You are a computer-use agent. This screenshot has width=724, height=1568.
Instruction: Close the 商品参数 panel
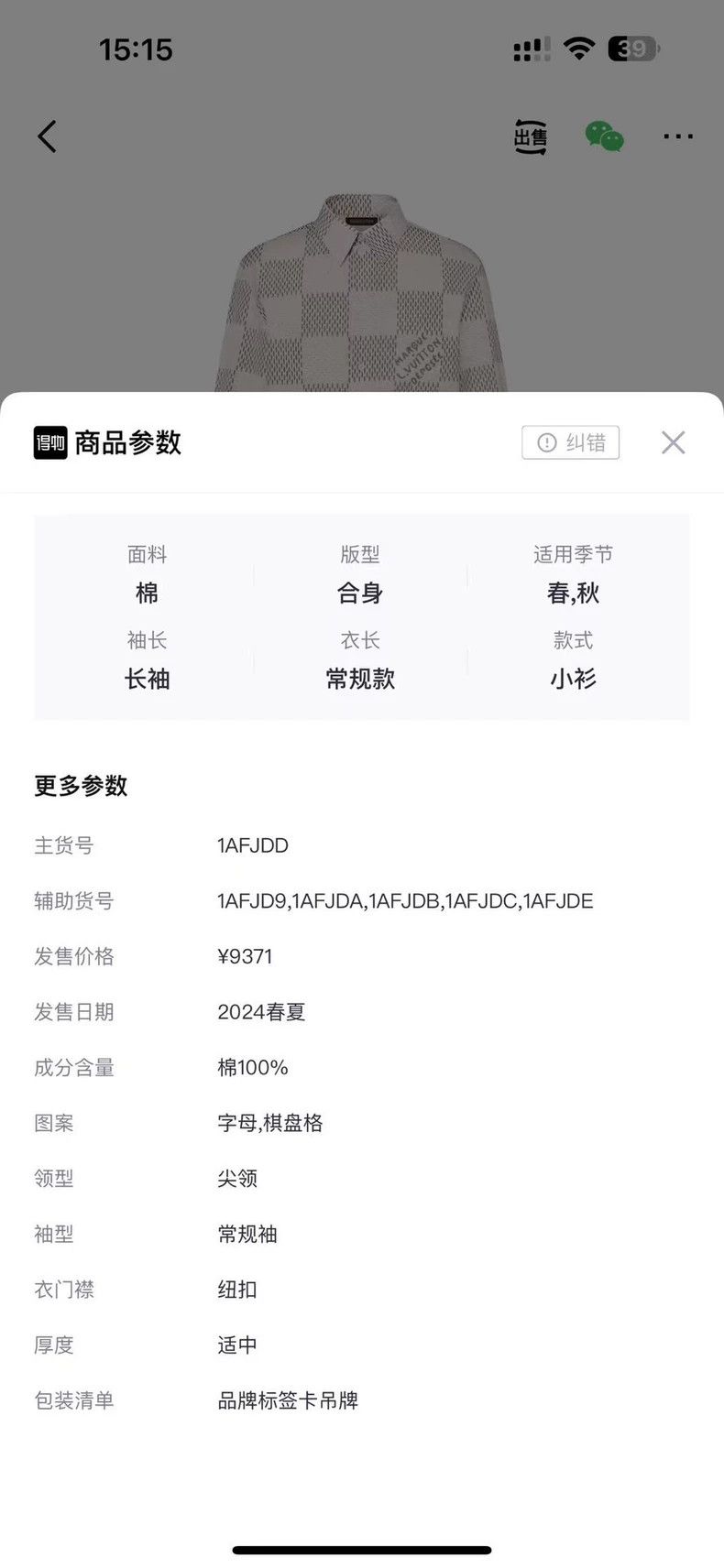click(673, 442)
